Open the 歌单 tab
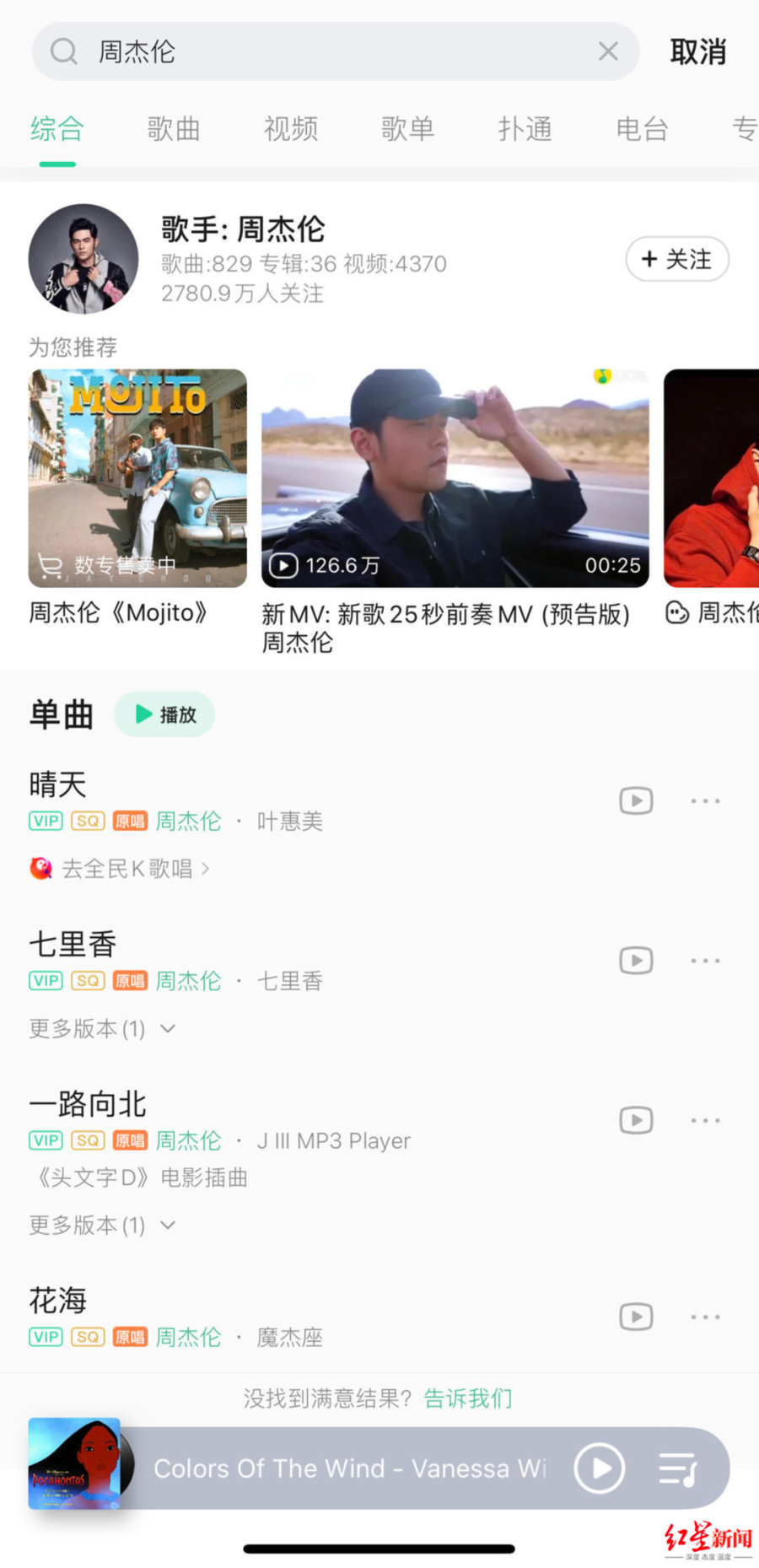This screenshot has height=1568, width=759. click(x=408, y=129)
